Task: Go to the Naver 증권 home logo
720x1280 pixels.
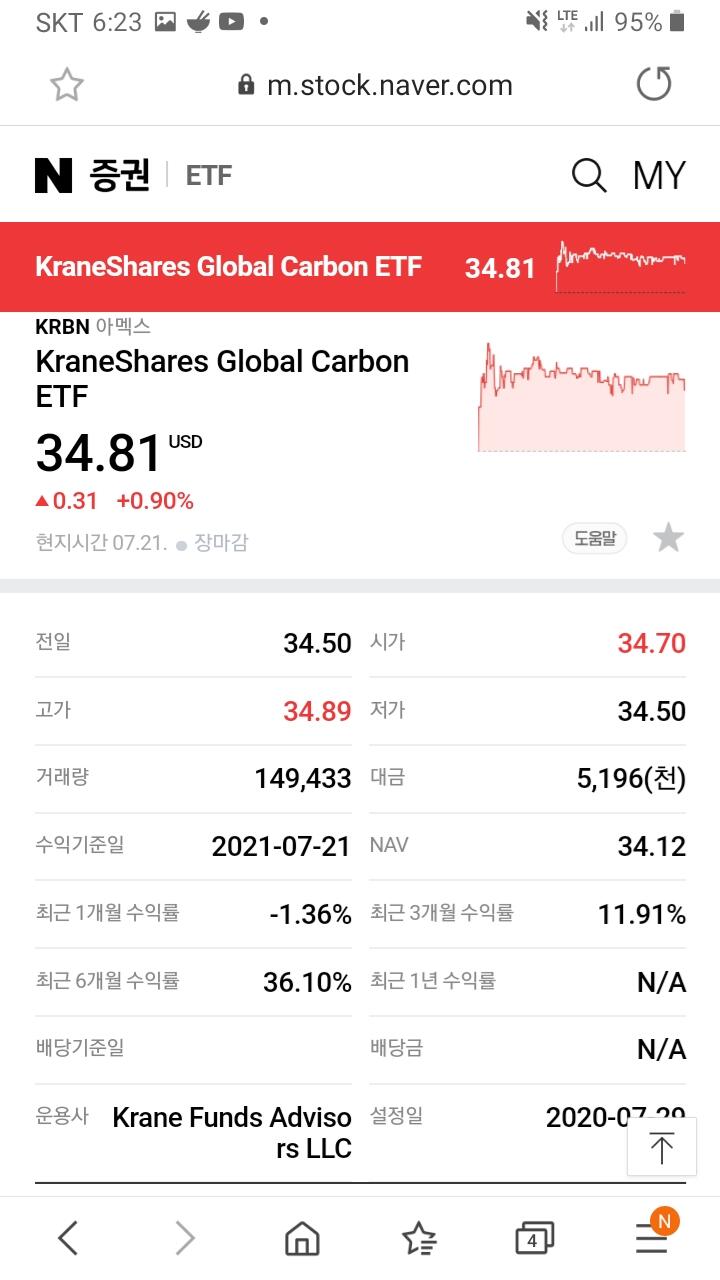Action: pyautogui.click(x=93, y=176)
